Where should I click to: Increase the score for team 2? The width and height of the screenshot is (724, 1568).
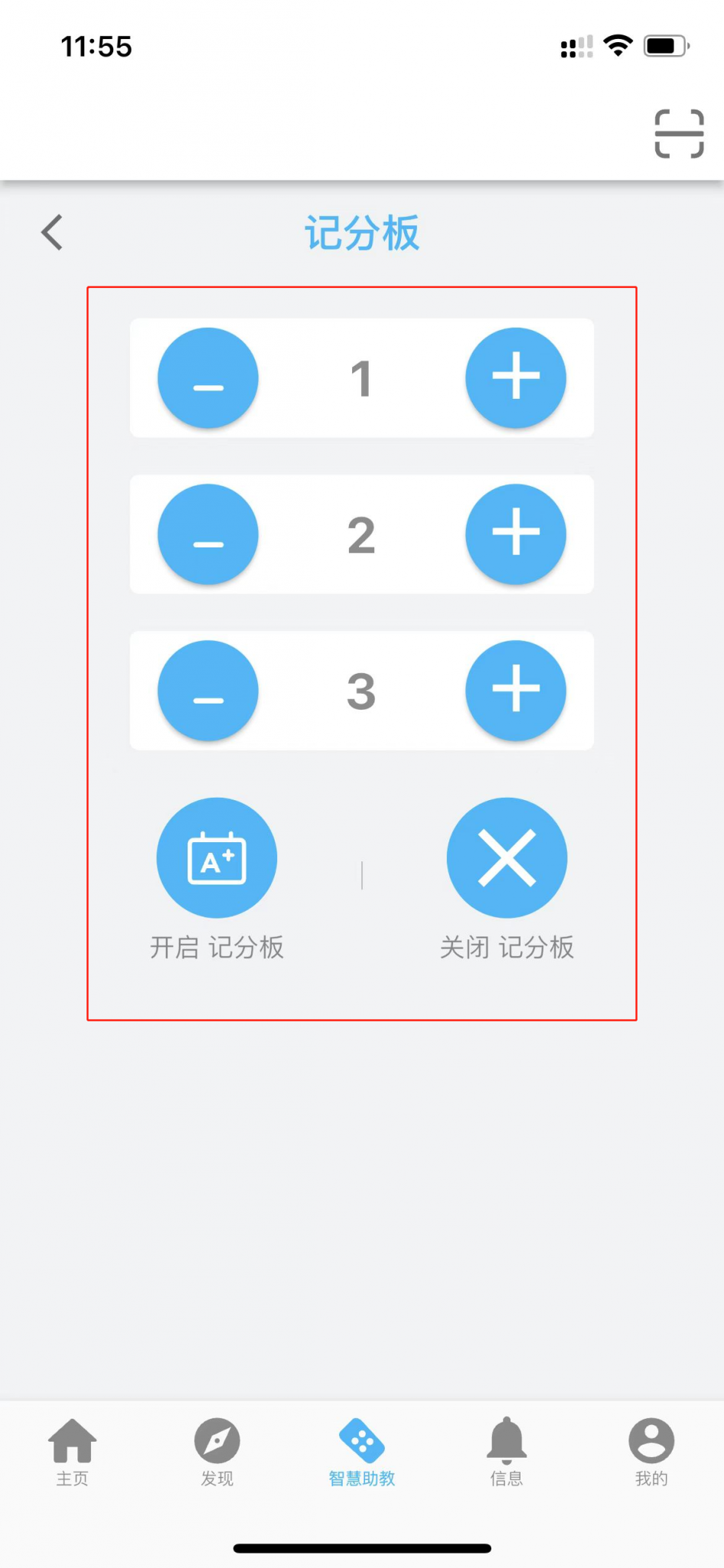(x=516, y=534)
